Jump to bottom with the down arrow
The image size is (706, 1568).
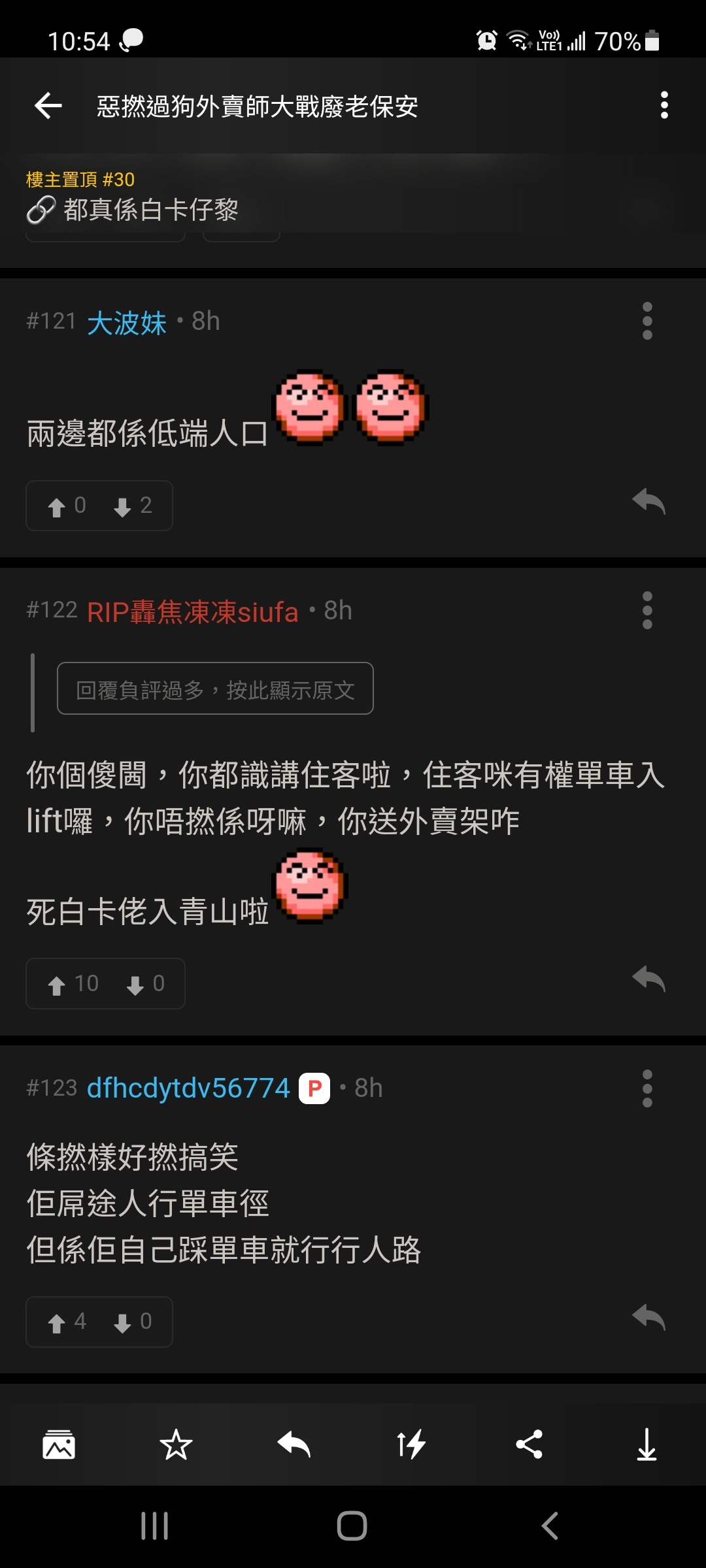tap(647, 1445)
